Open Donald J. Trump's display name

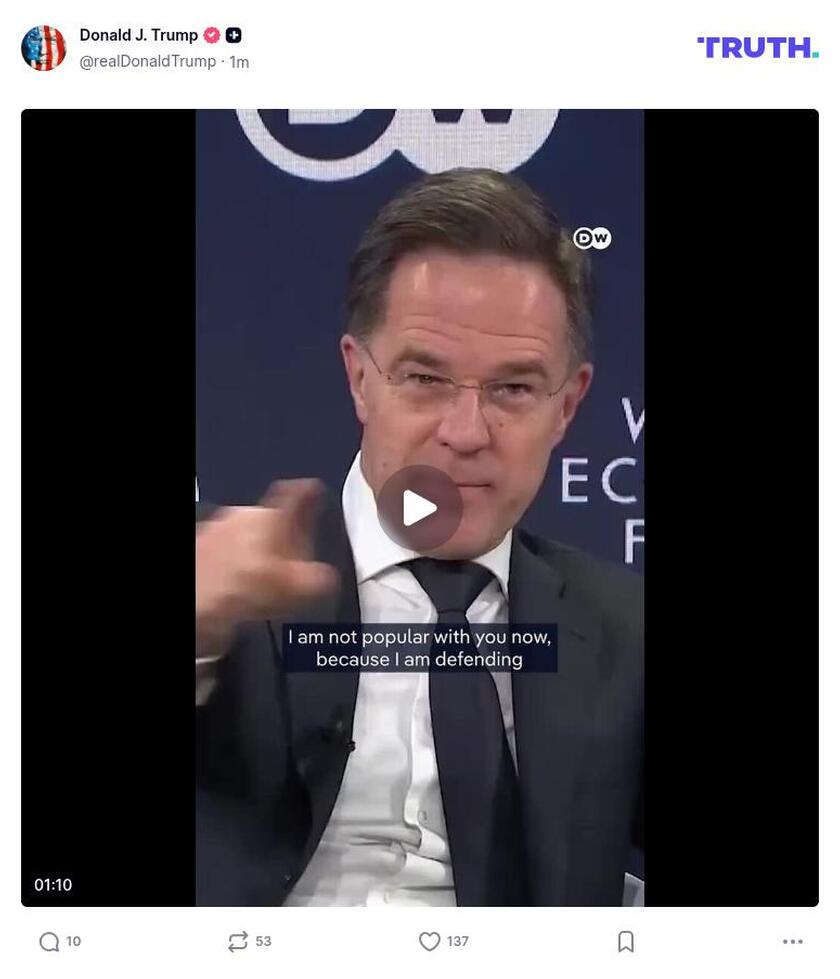pyautogui.click(x=138, y=34)
